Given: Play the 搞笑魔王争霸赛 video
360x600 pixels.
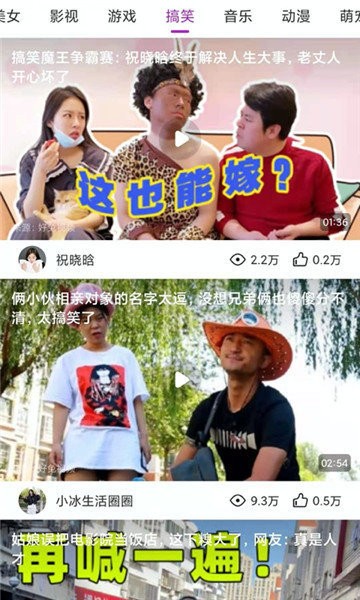Looking at the screenshot, I should coord(180,139).
